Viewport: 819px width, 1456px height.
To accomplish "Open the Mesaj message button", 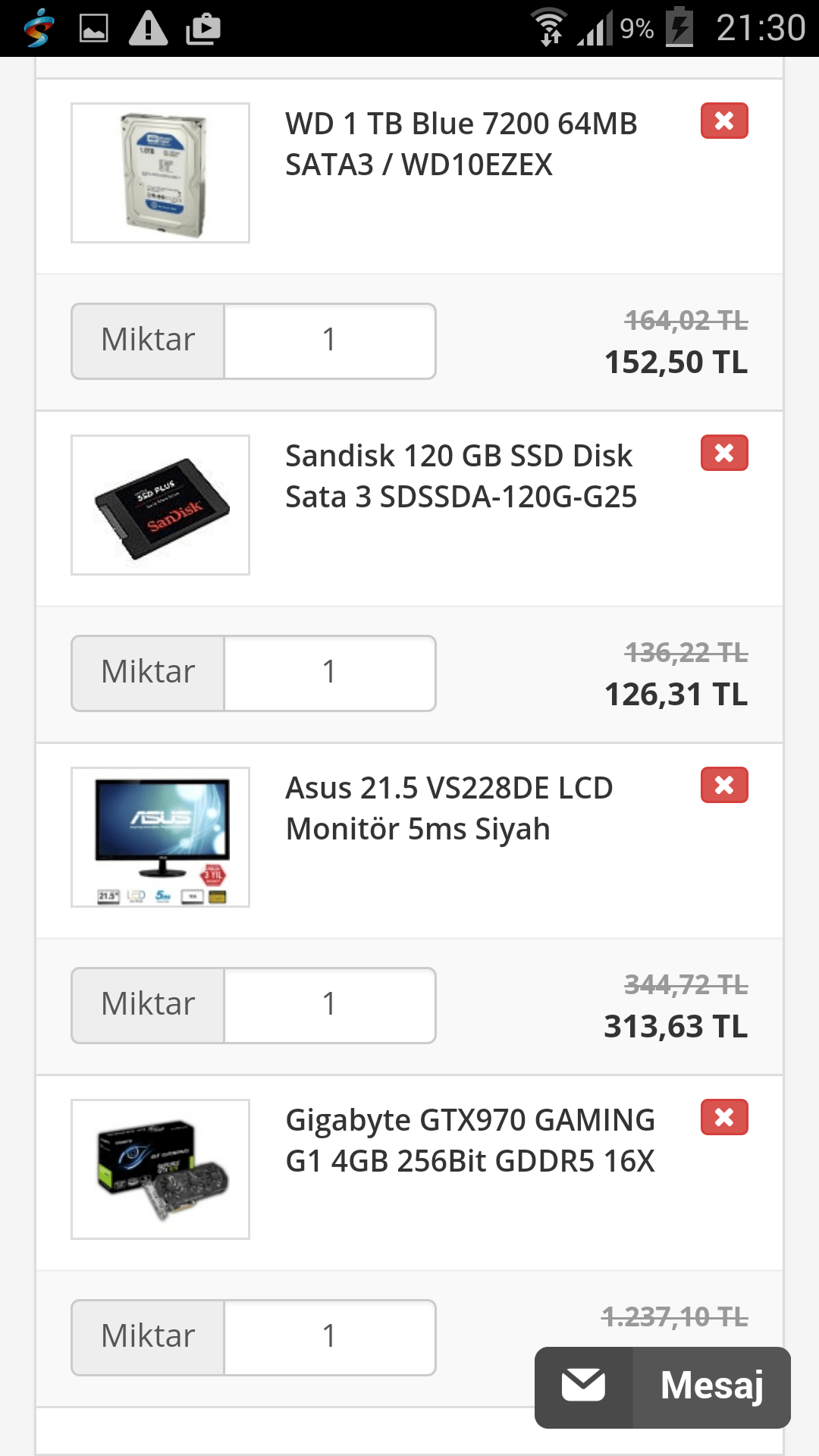I will pyautogui.click(x=663, y=1387).
